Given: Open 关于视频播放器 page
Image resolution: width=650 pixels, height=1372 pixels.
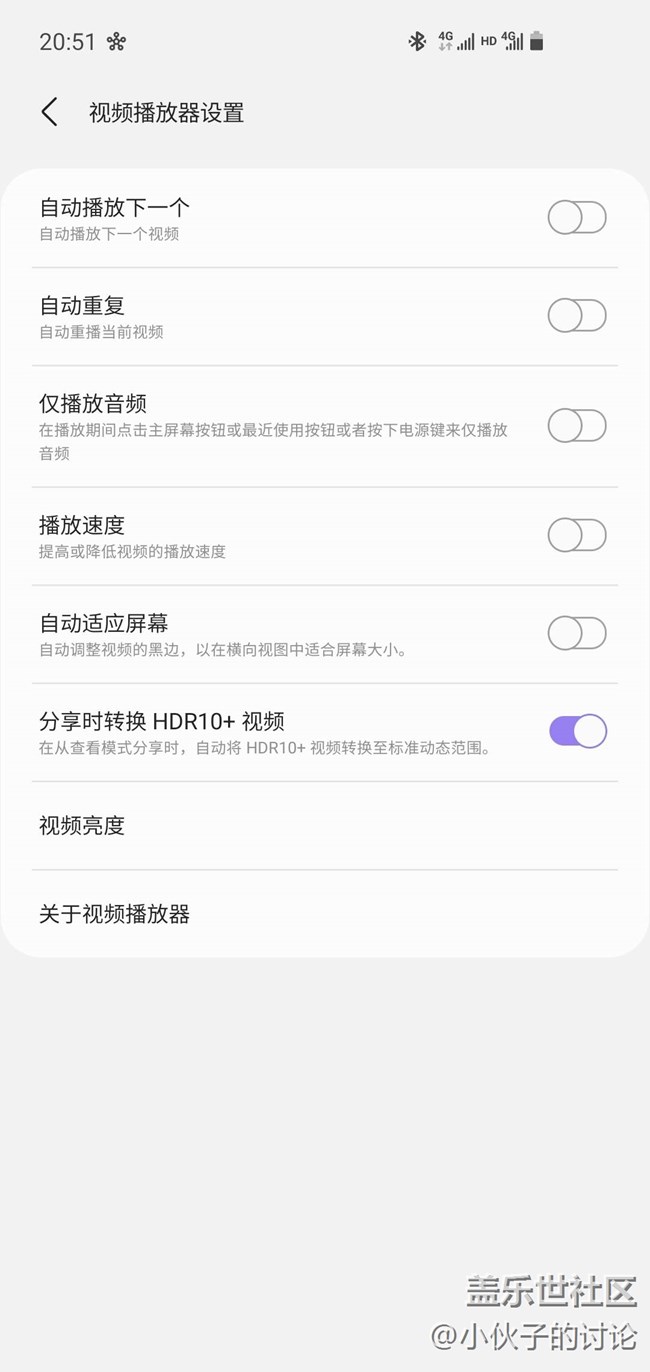Looking at the screenshot, I should pyautogui.click(x=325, y=914).
